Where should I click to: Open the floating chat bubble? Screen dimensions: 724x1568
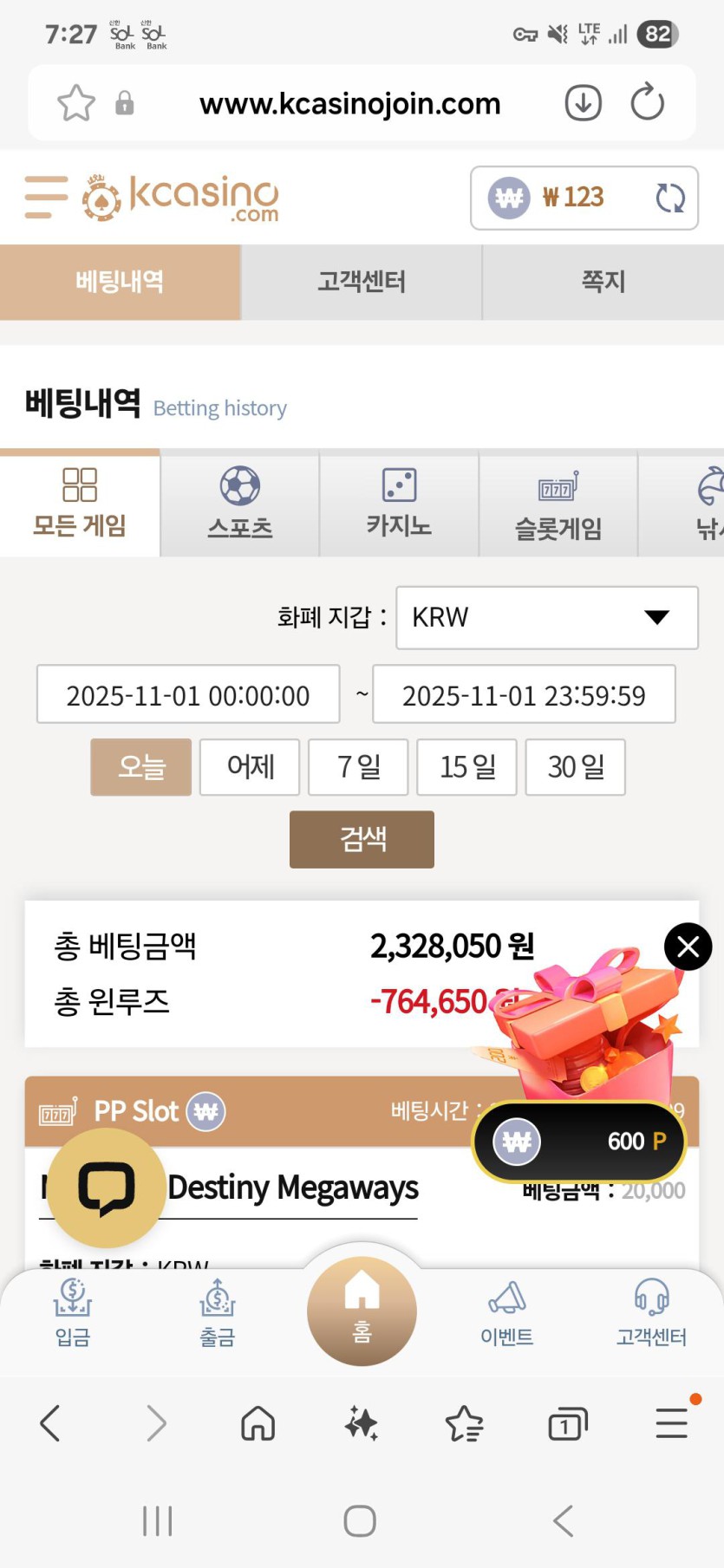coord(106,1187)
